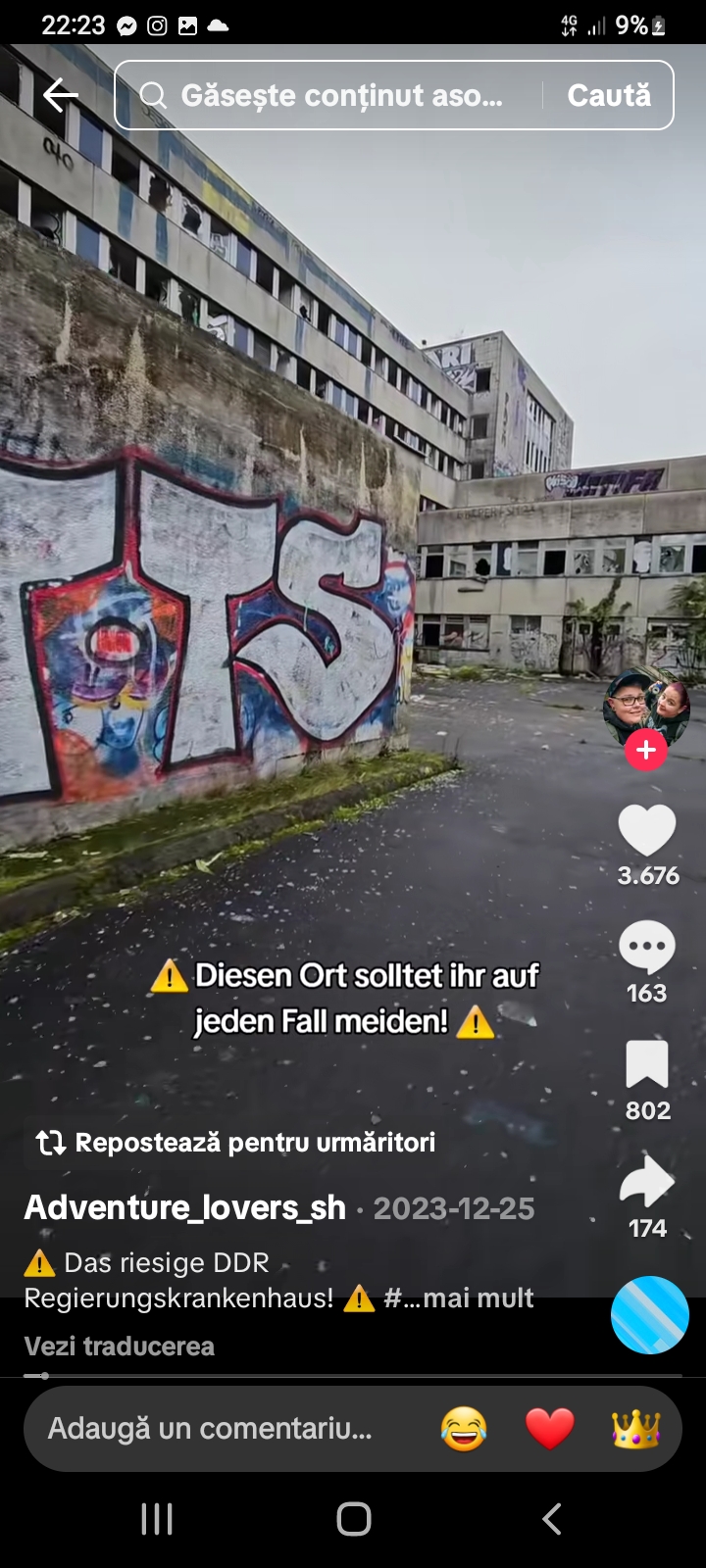The width and height of the screenshot is (706, 1568).
Task: Send the laughing emoji reaction
Action: 464,1429
